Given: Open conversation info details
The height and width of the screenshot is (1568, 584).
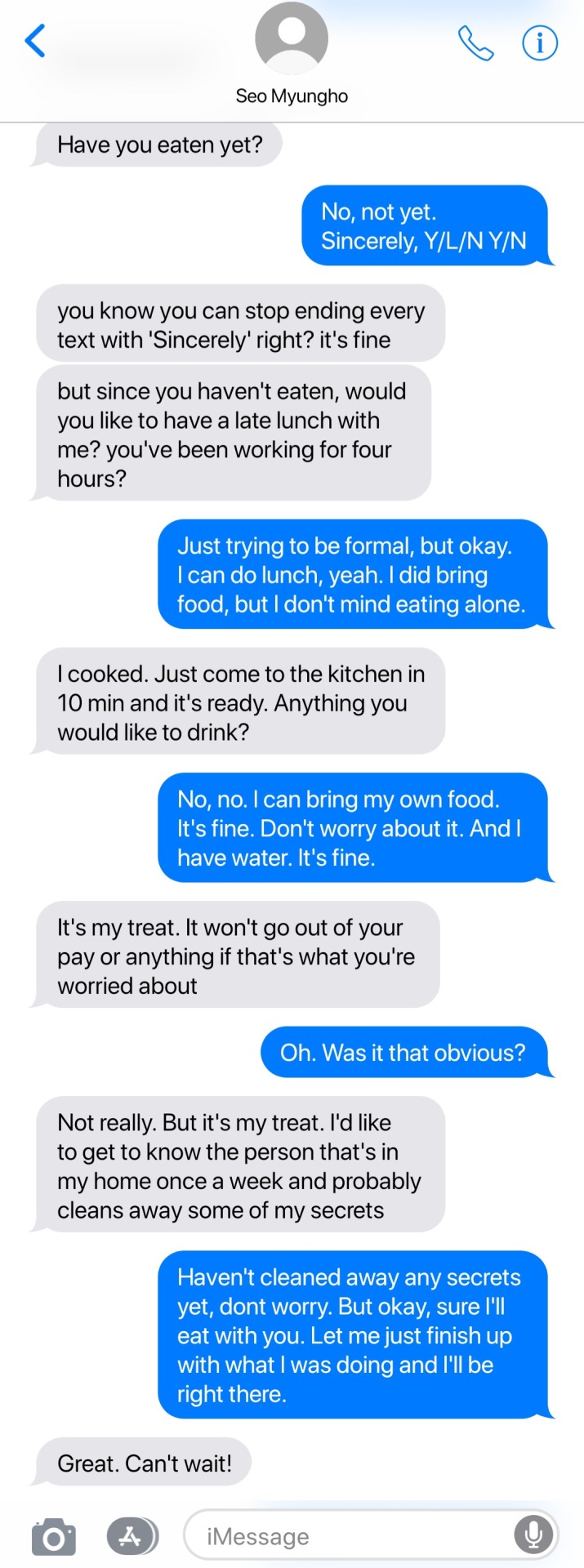Looking at the screenshot, I should 539,42.
